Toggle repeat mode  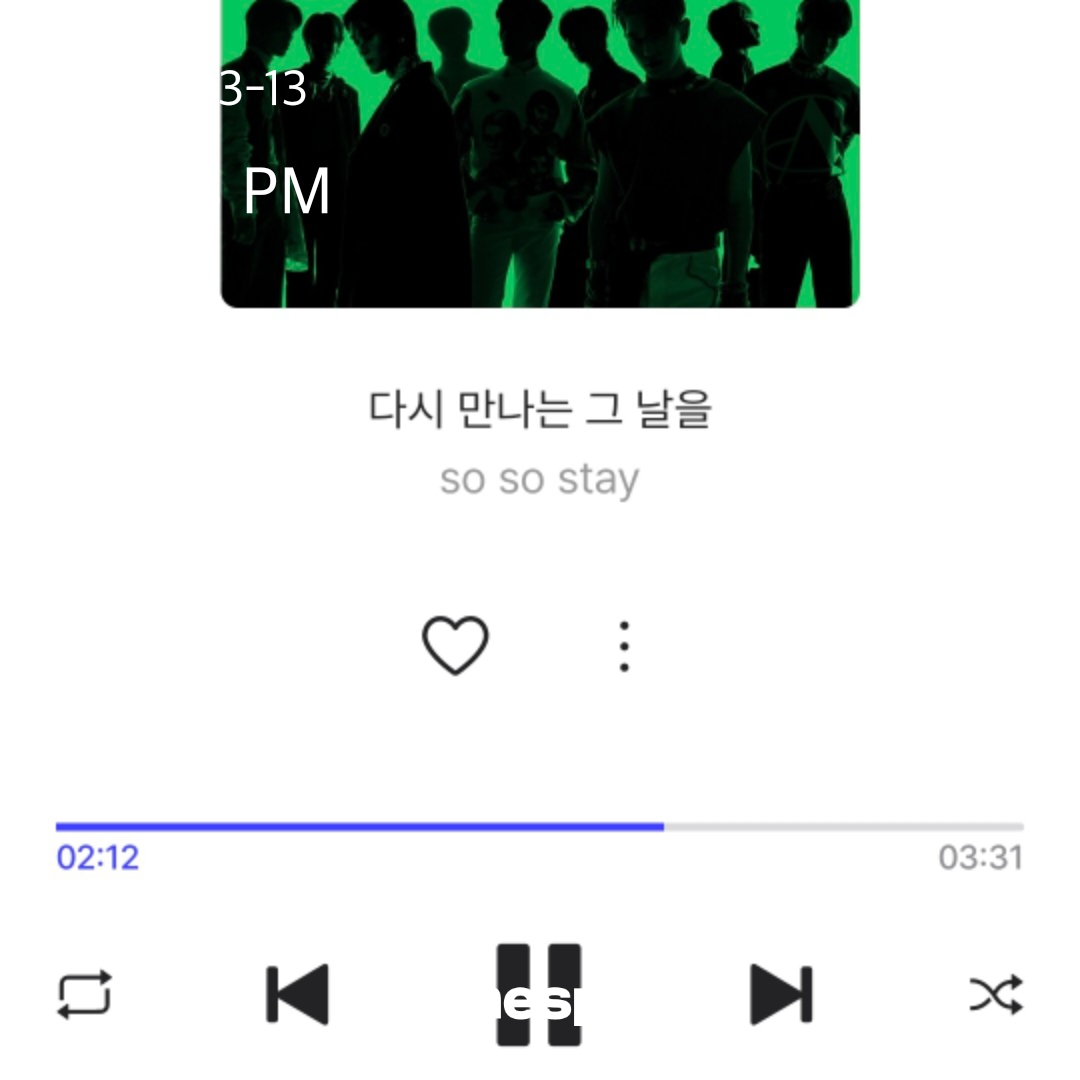[x=84, y=995]
